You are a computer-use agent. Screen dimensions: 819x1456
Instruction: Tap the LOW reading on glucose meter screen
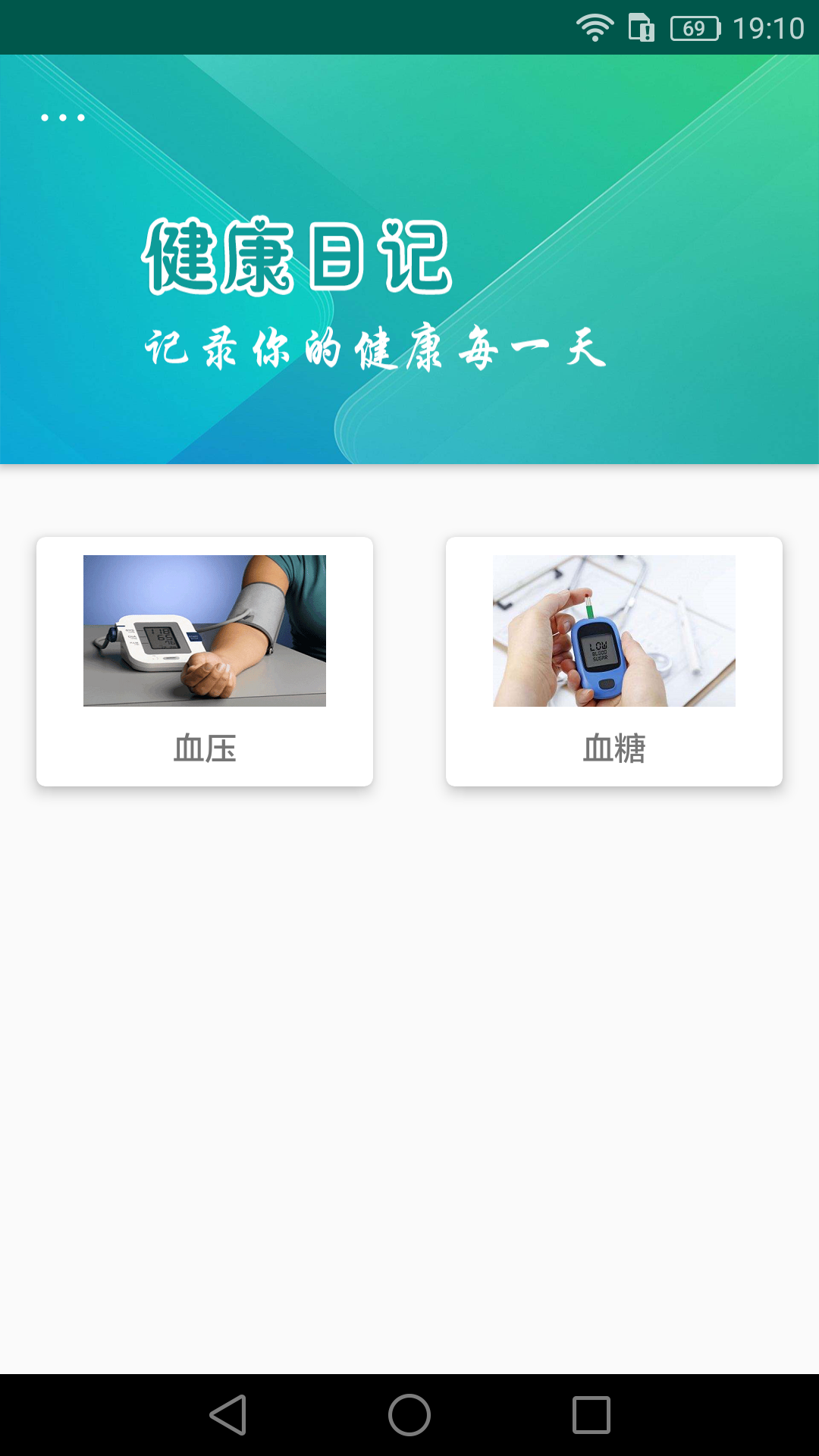pyautogui.click(x=599, y=645)
